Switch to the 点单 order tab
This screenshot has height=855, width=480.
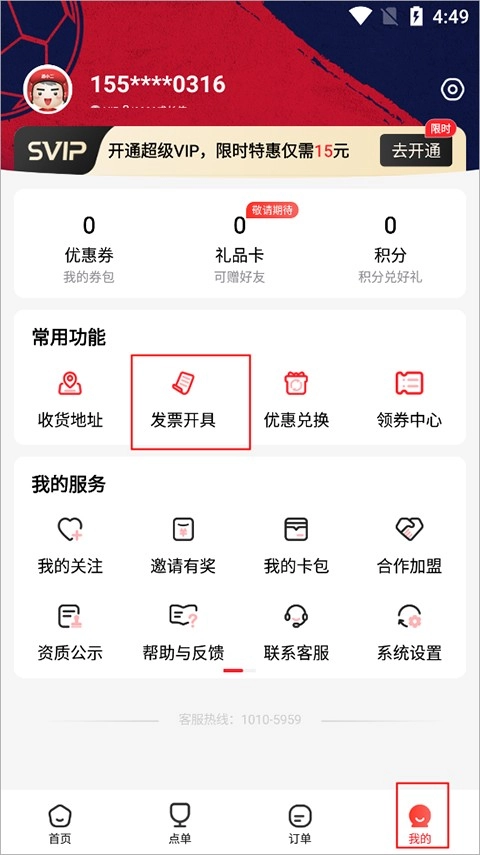tap(179, 824)
